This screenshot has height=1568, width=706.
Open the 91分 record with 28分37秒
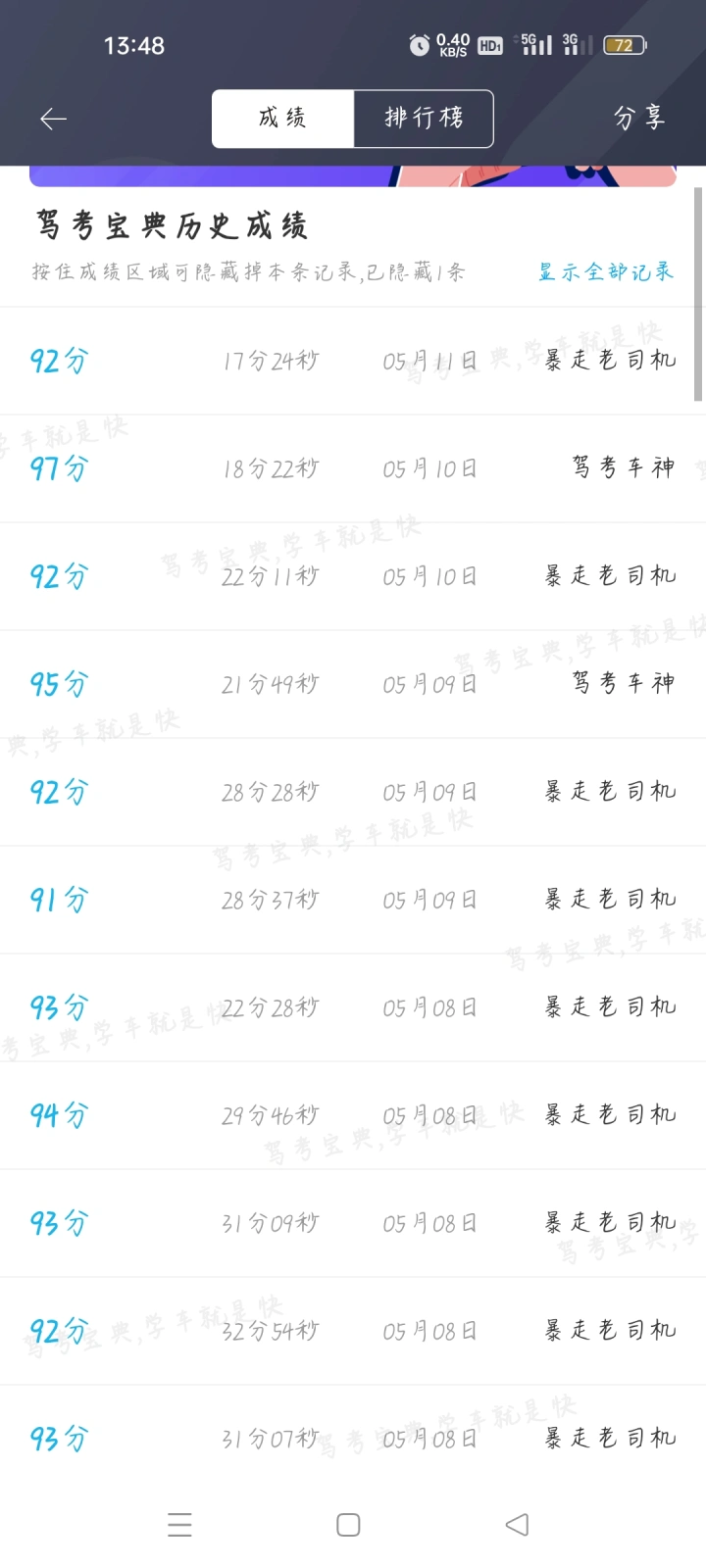[353, 900]
